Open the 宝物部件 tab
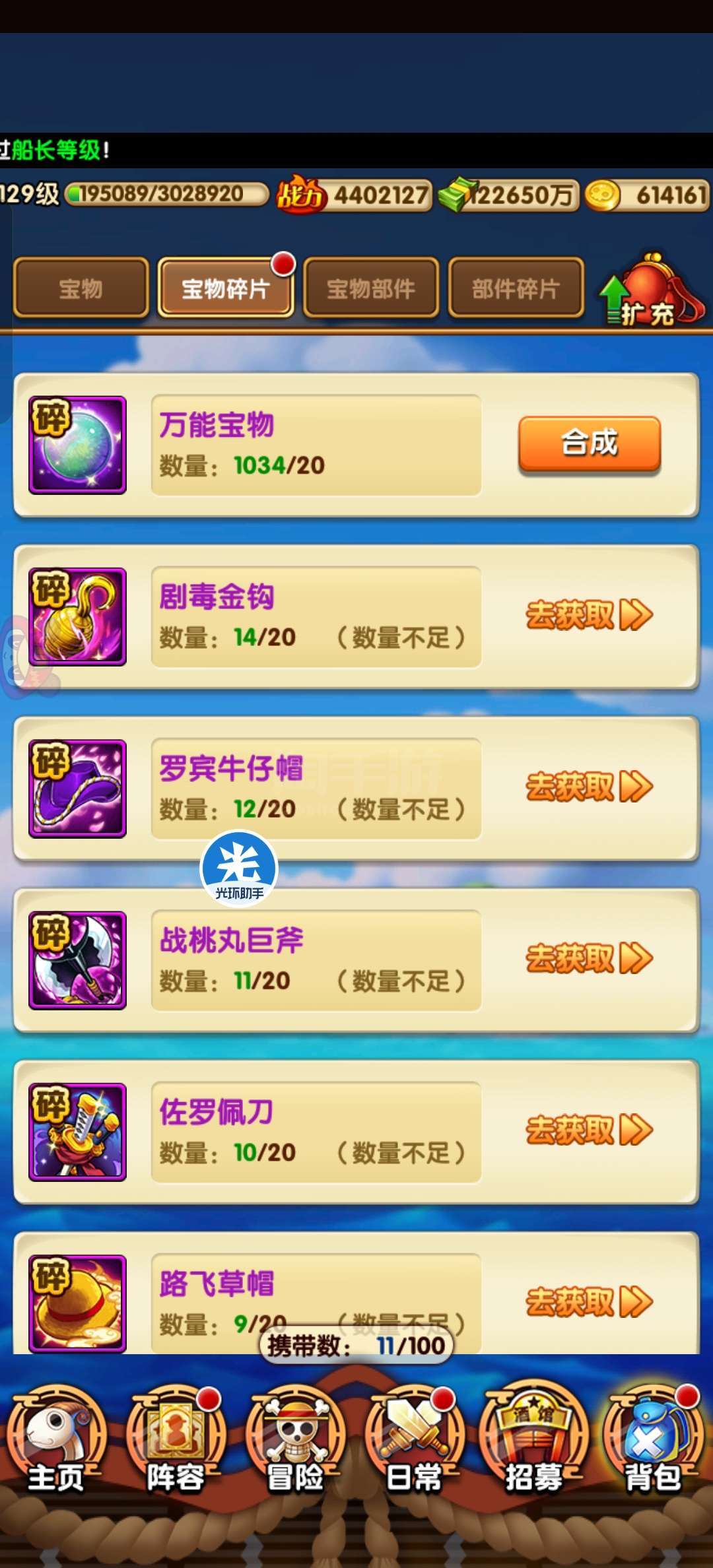This screenshot has height=1568, width=713. click(370, 288)
